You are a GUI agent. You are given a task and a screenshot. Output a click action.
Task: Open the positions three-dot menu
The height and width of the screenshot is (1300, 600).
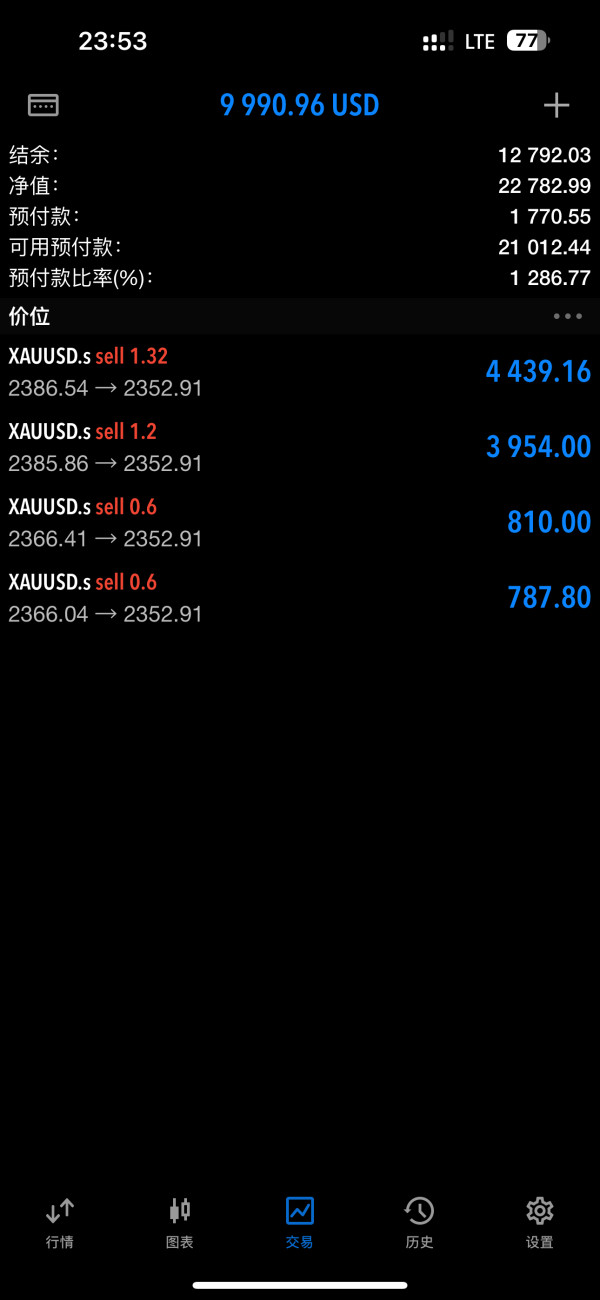coord(567,316)
